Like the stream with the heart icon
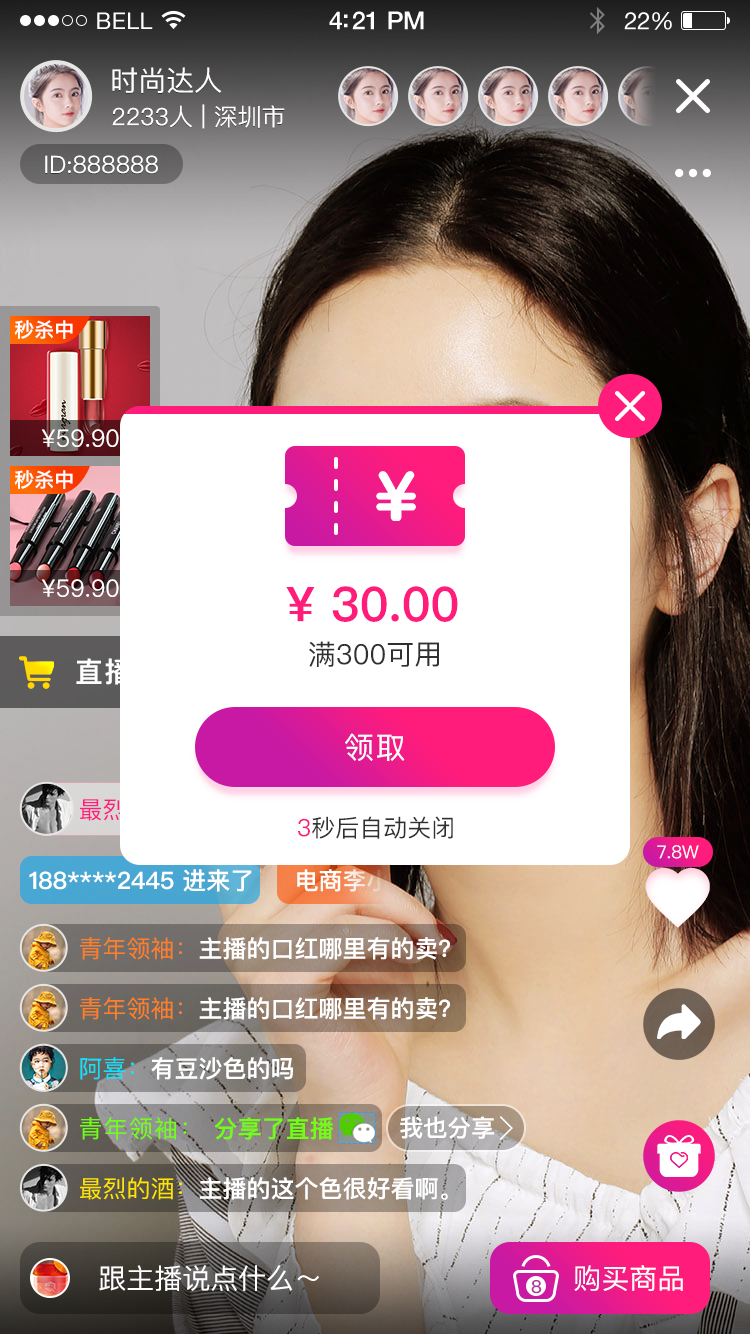This screenshot has height=1334, width=750. [677, 895]
